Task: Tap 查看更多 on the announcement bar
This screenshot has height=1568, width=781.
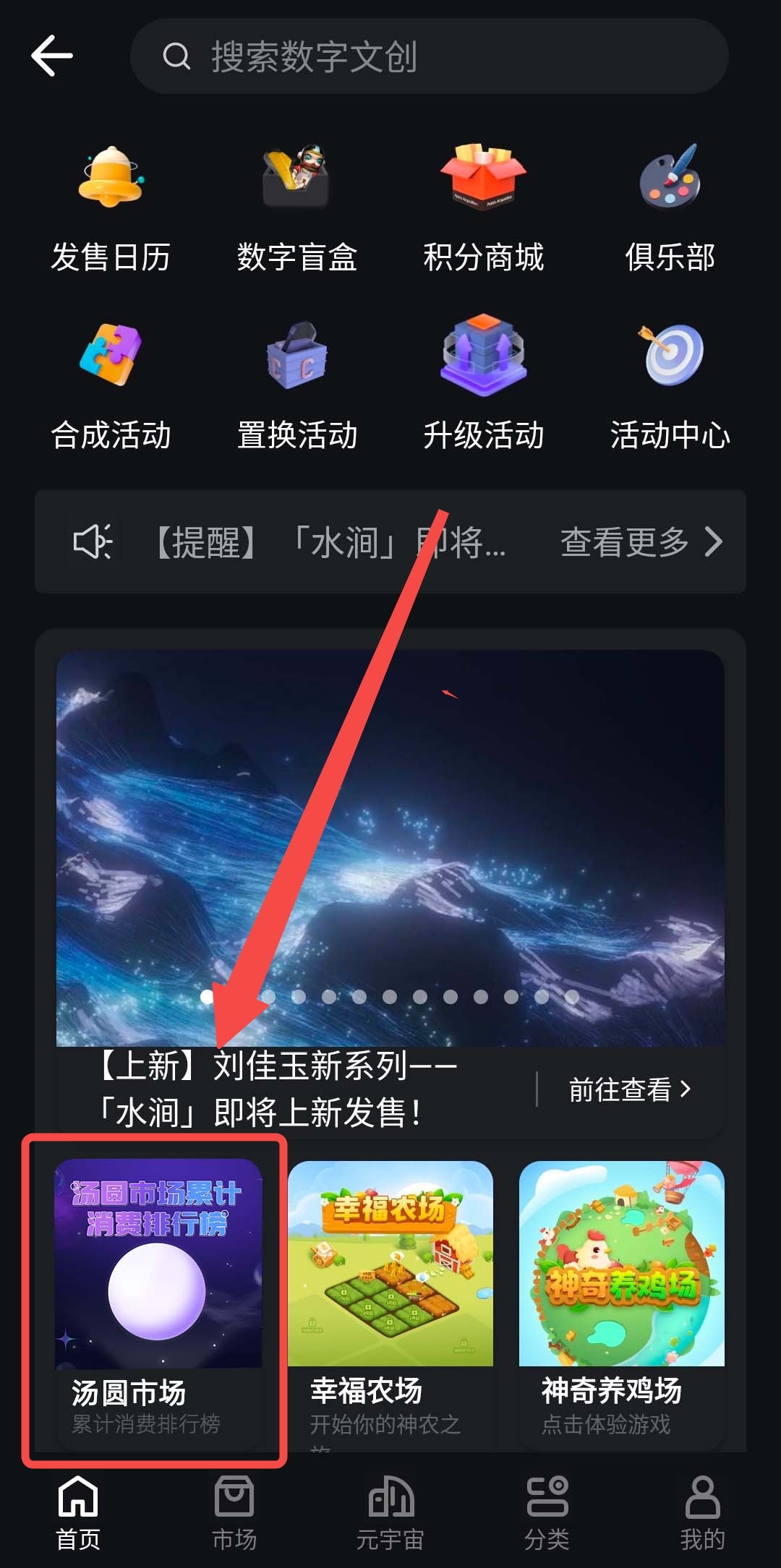Action: pos(640,541)
